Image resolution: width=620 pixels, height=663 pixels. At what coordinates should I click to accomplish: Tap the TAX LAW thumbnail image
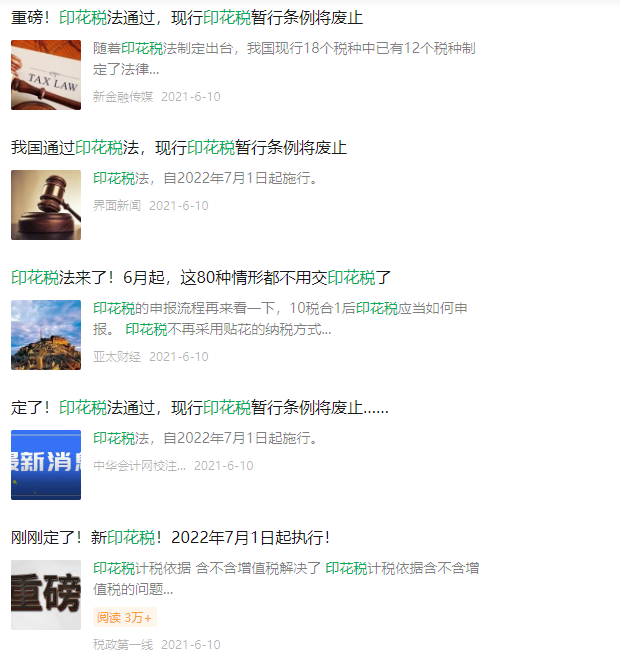point(46,75)
